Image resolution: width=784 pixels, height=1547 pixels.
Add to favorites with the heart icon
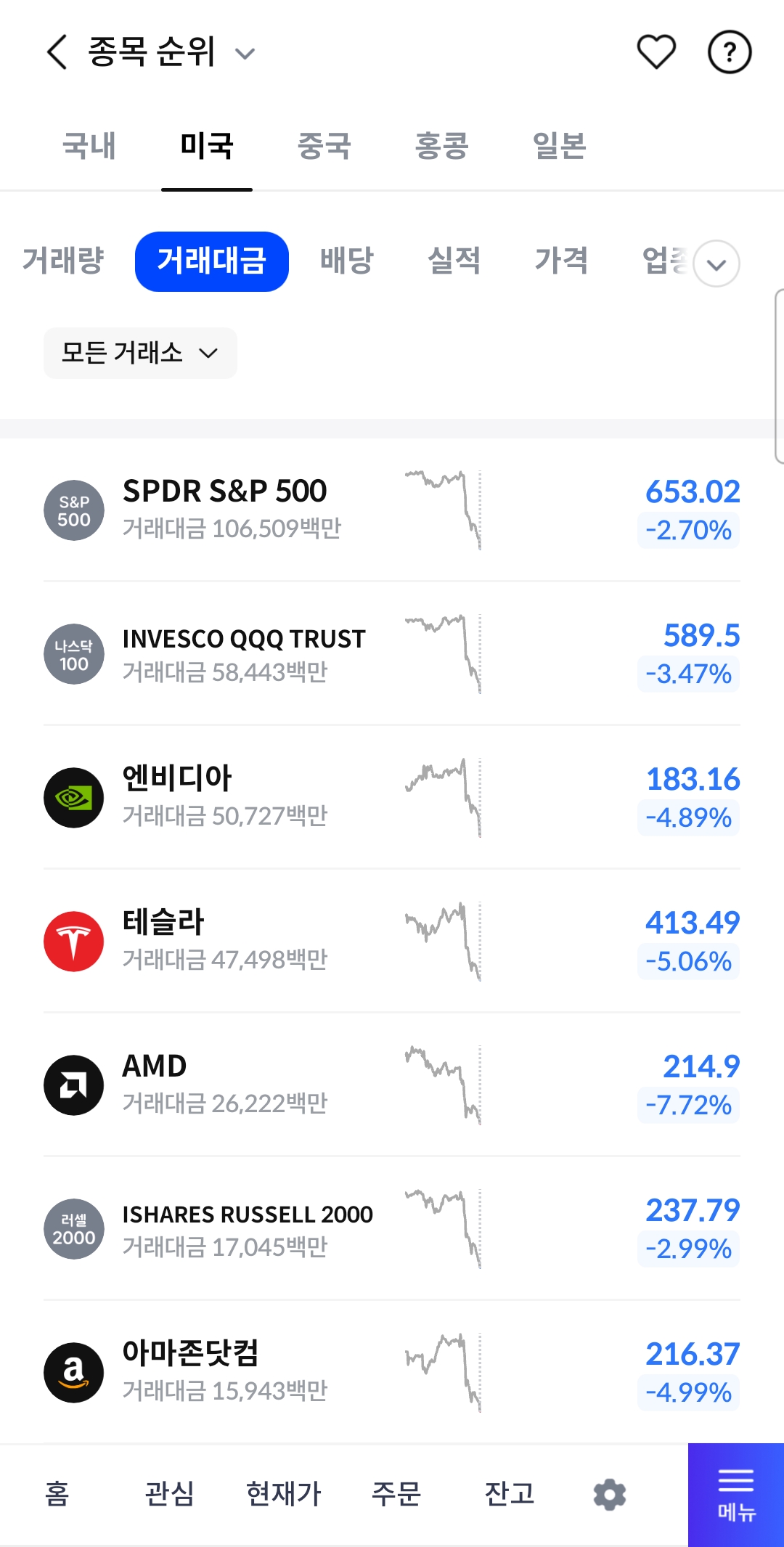pyautogui.click(x=656, y=52)
